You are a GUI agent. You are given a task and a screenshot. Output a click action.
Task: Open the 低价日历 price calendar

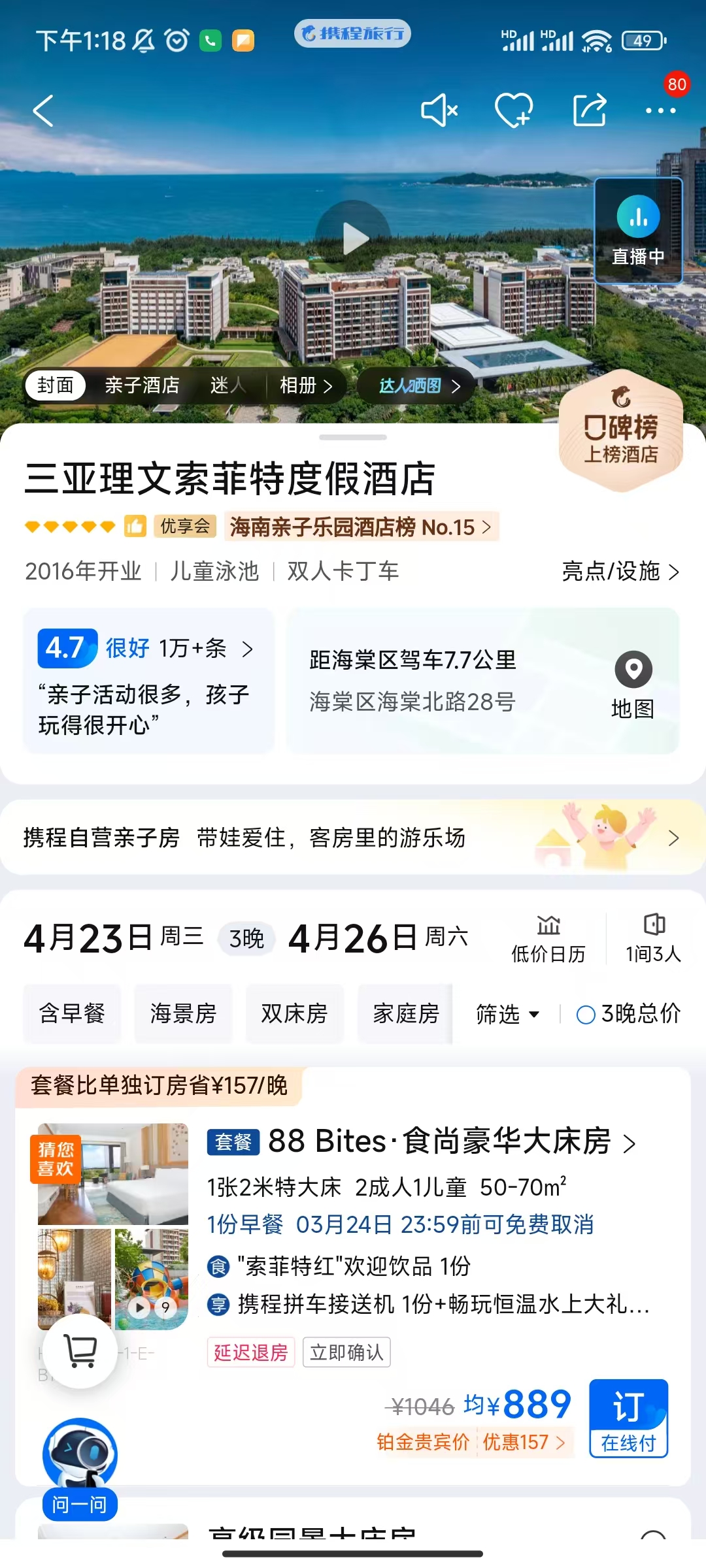[x=548, y=939]
